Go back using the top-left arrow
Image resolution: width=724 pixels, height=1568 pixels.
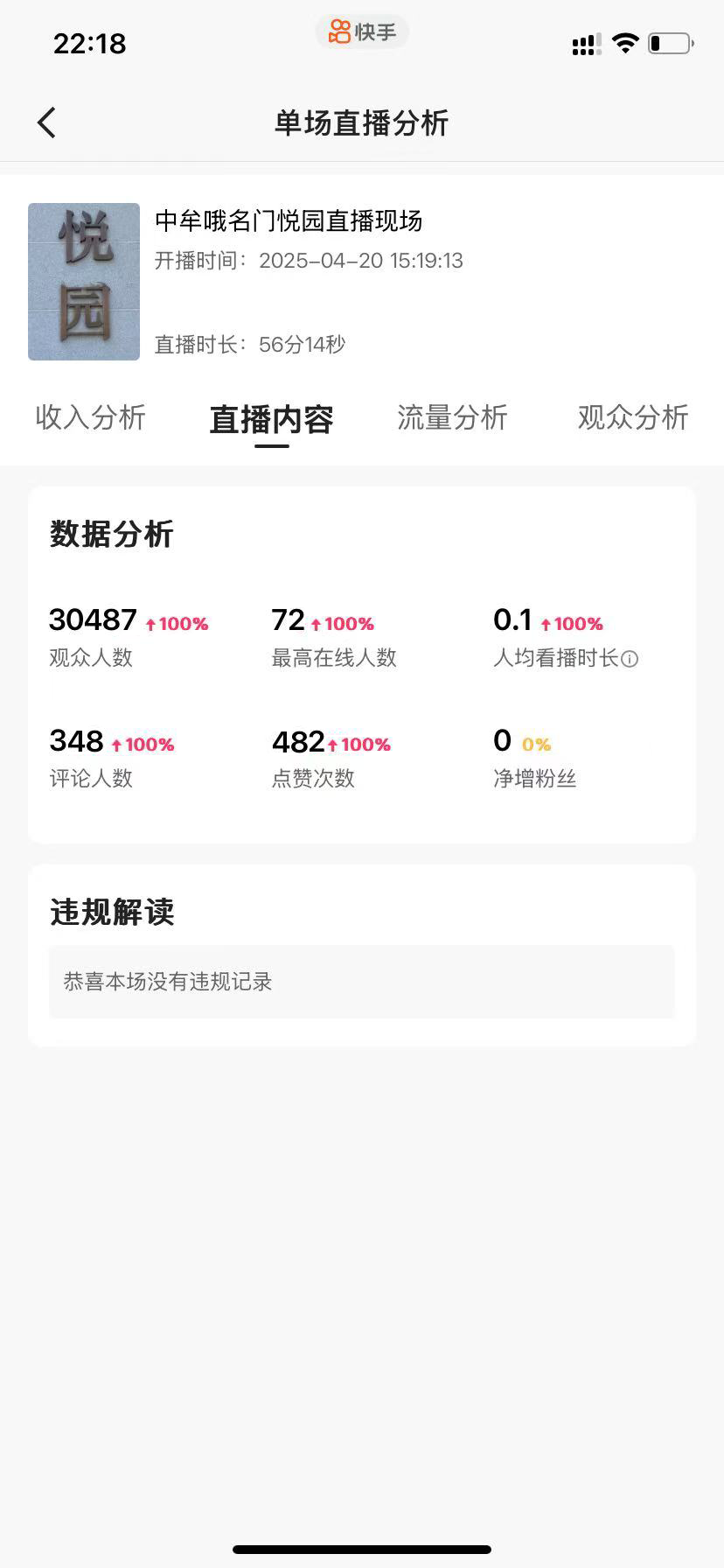coord(47,123)
